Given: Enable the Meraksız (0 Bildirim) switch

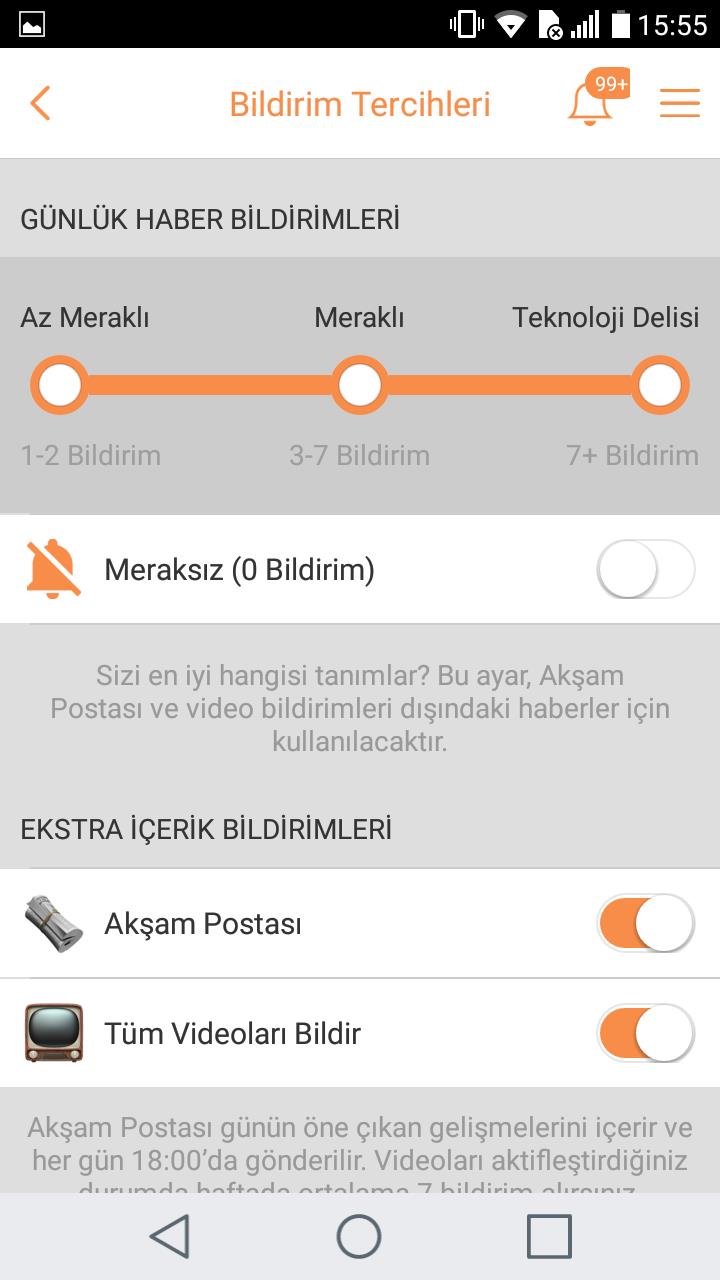Looking at the screenshot, I should pyautogui.click(x=645, y=570).
